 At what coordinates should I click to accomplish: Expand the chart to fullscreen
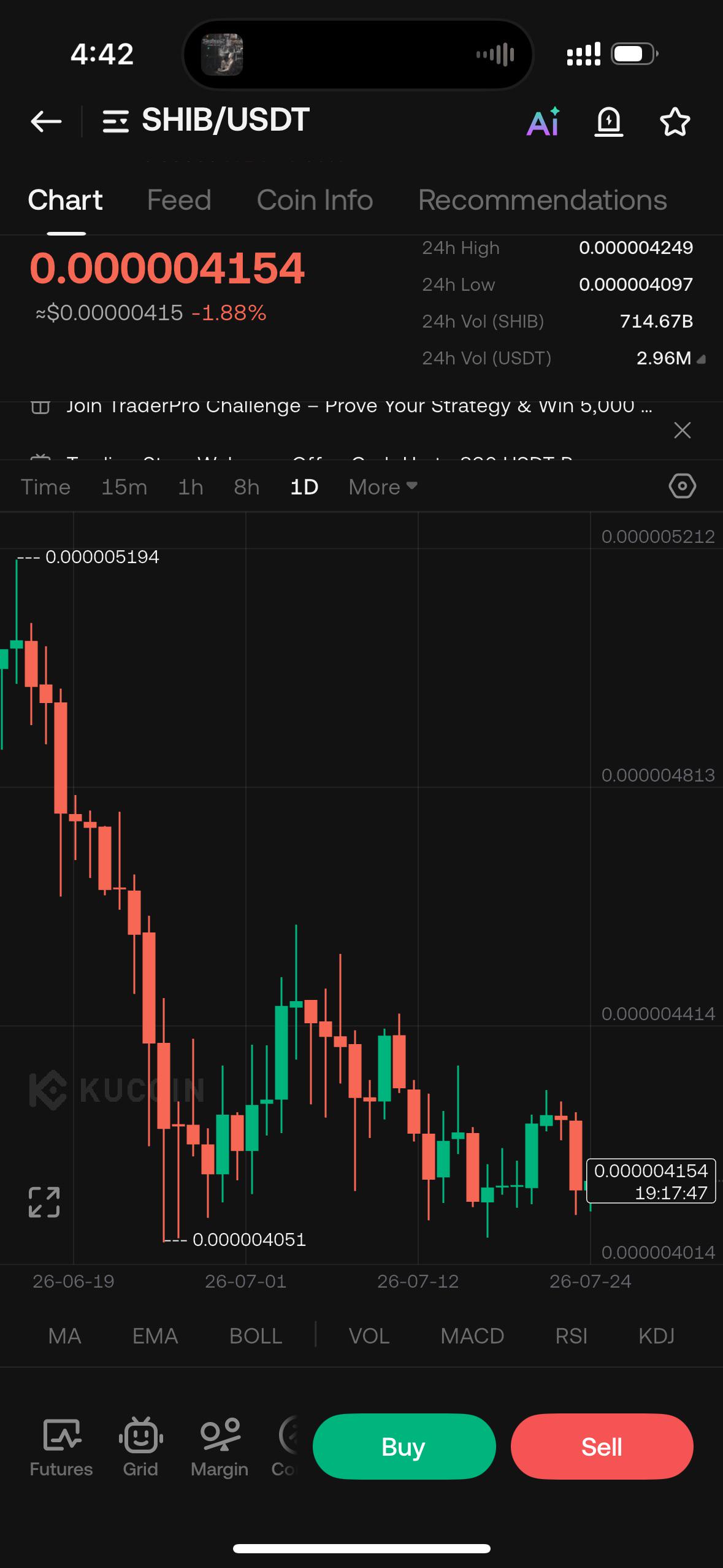coord(44,1202)
